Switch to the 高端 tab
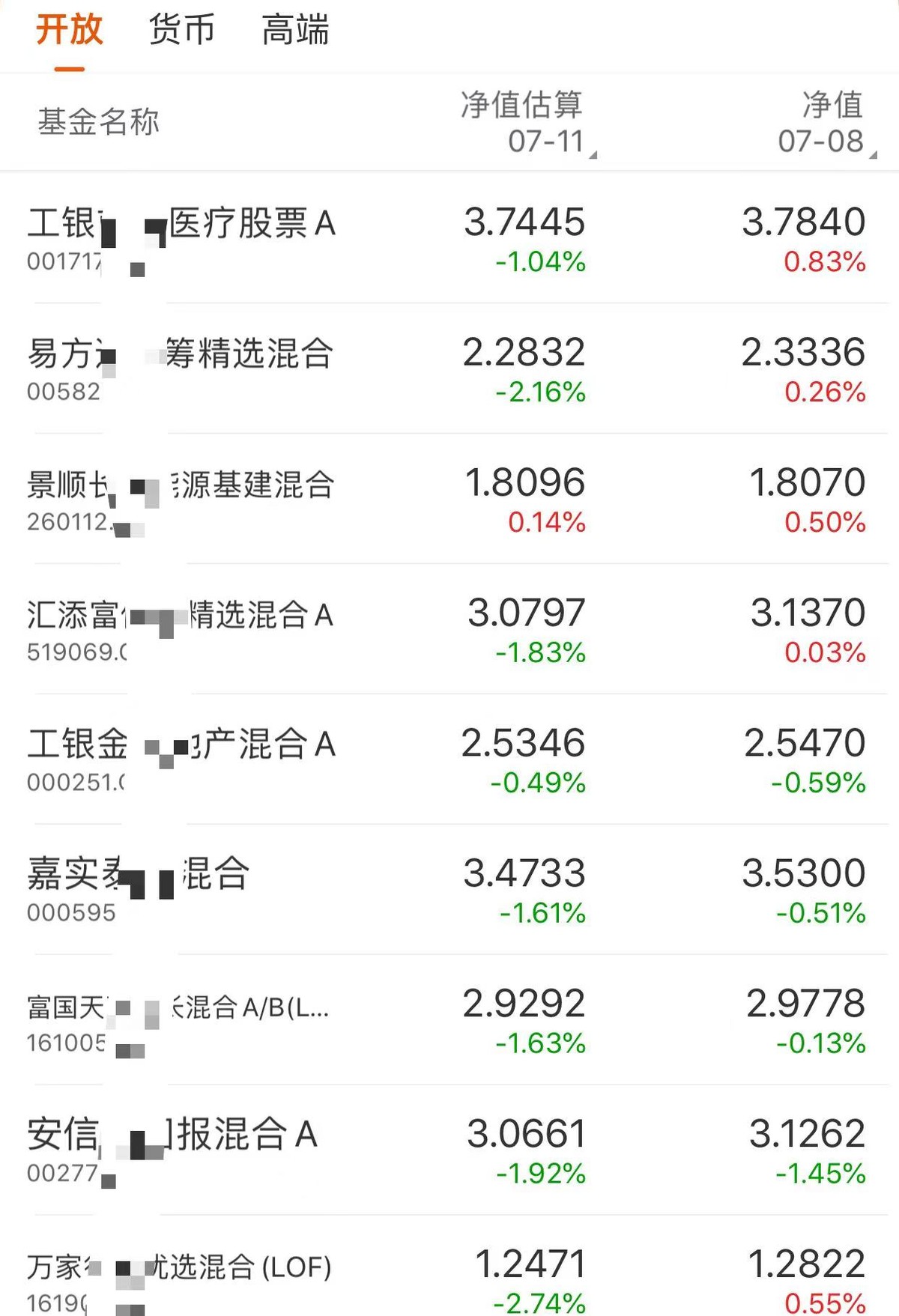Image resolution: width=899 pixels, height=1316 pixels. (x=296, y=31)
